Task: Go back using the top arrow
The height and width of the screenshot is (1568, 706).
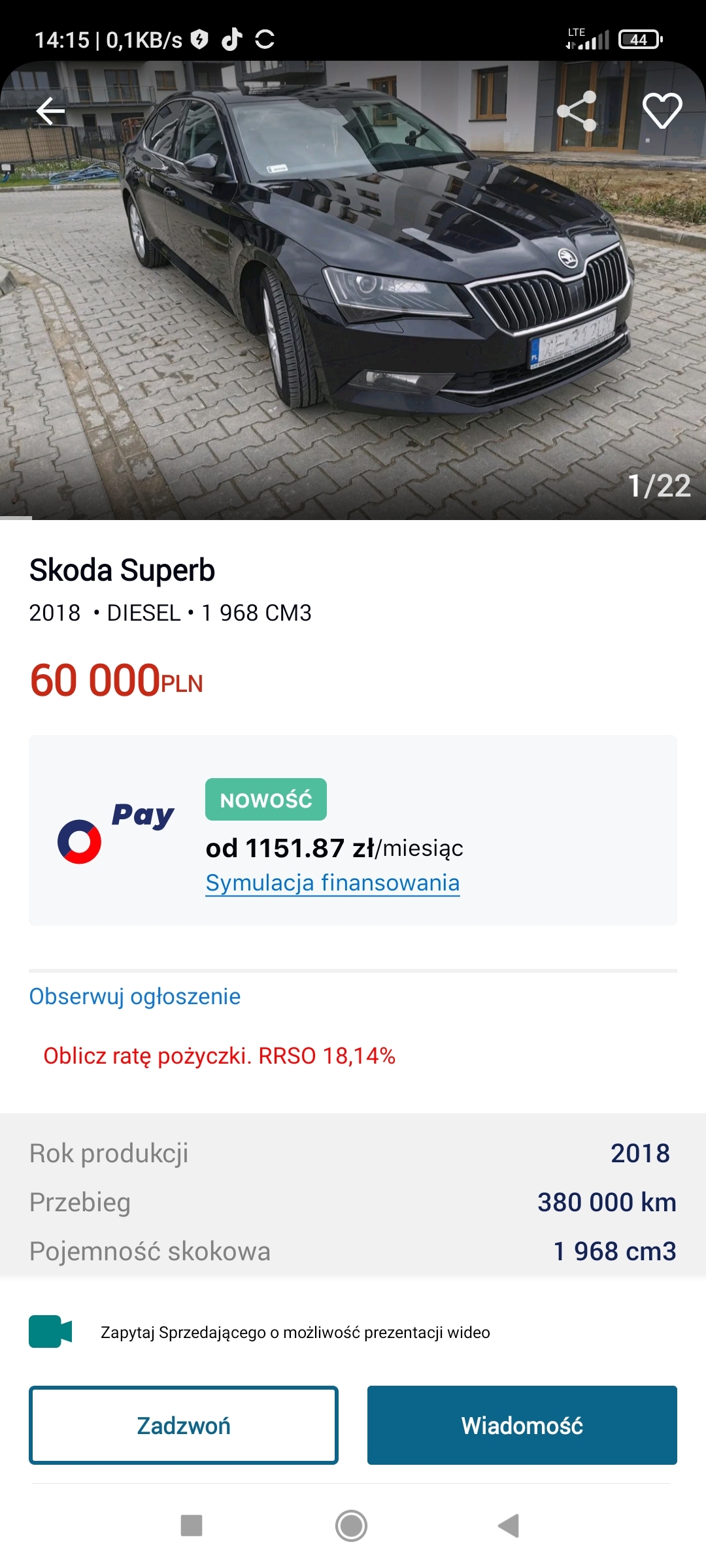Action: (50, 111)
